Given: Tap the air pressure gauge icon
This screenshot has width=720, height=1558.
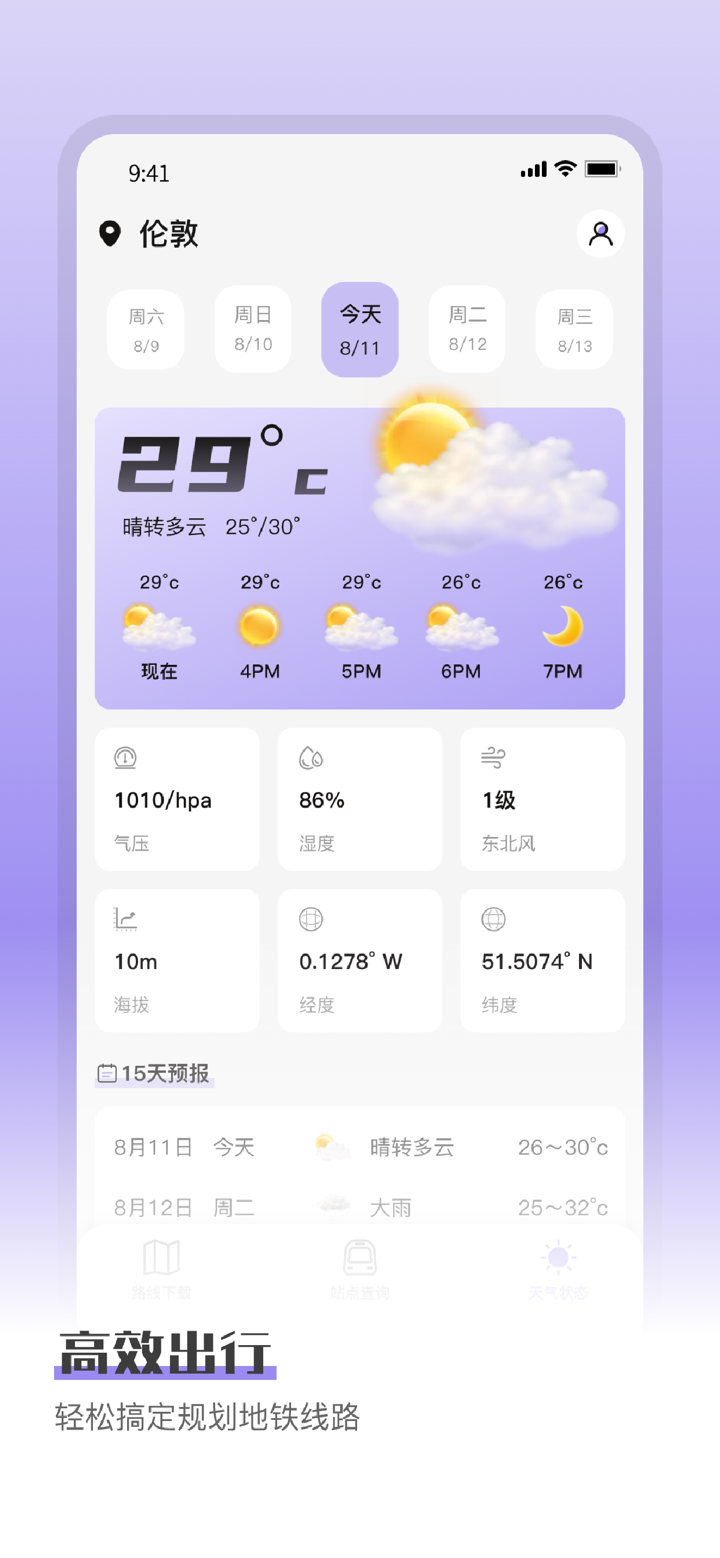Looking at the screenshot, I should click(125, 758).
